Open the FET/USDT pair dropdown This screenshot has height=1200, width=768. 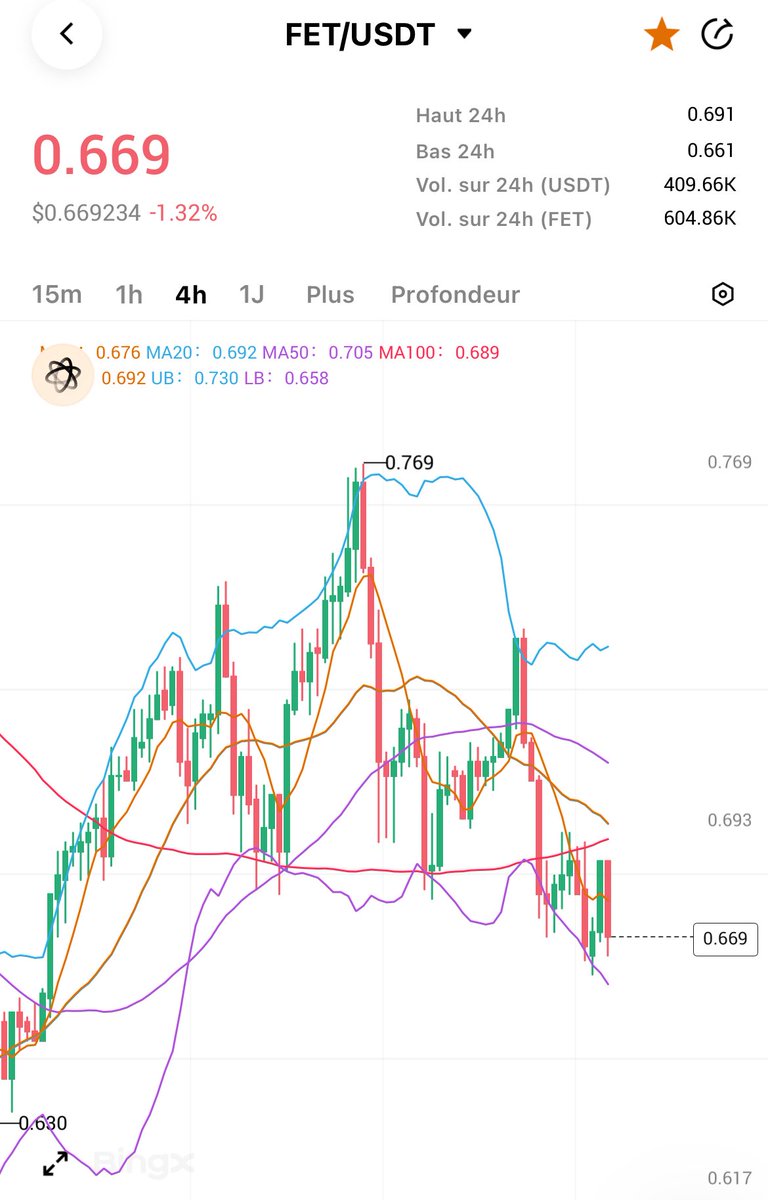point(463,34)
